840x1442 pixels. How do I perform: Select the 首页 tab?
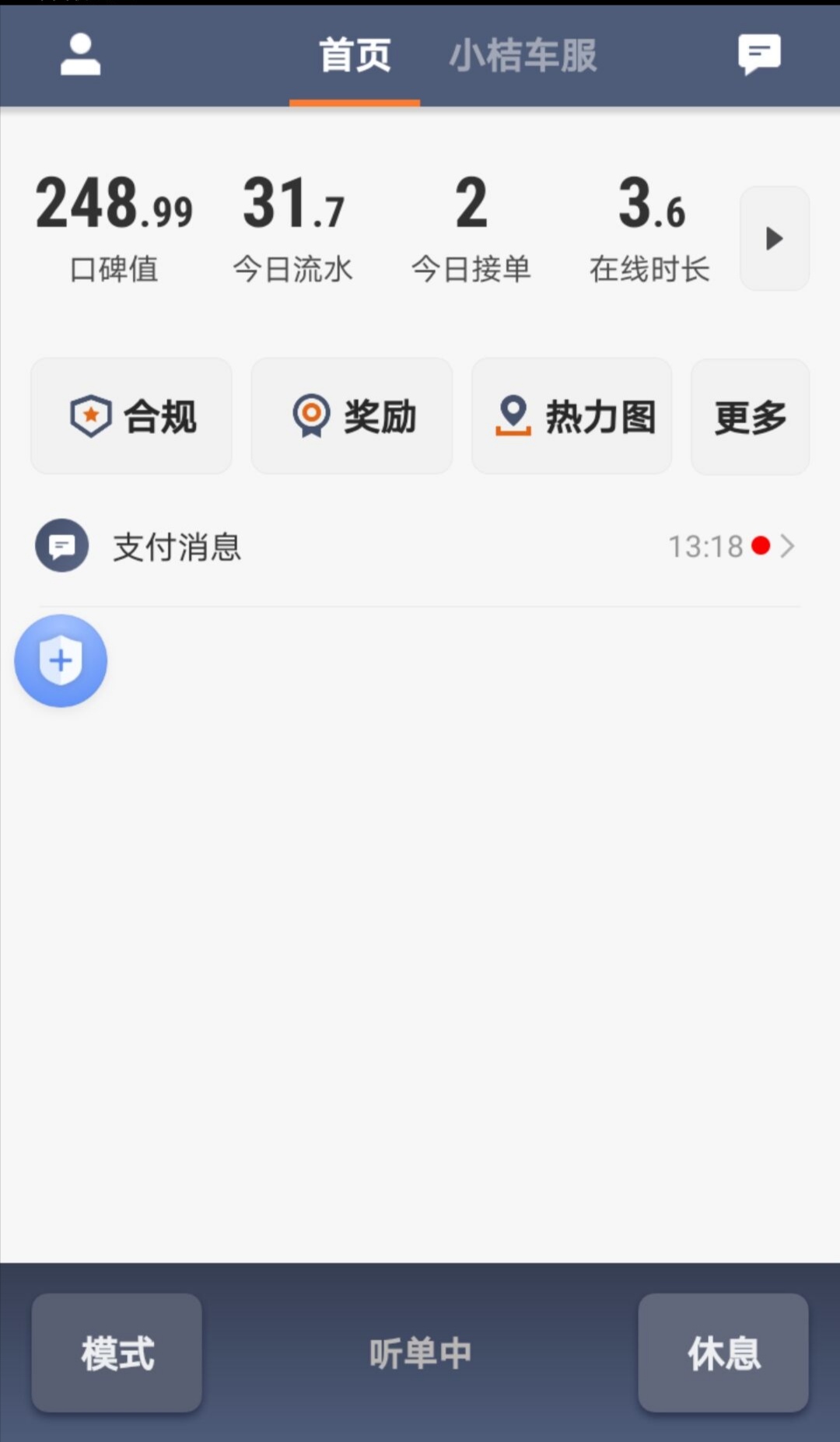(x=355, y=56)
